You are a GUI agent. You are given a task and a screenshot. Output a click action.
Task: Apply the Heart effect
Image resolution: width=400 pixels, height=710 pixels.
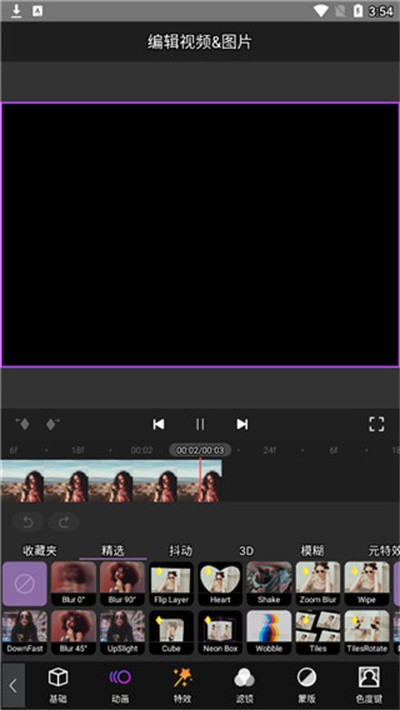(220, 584)
